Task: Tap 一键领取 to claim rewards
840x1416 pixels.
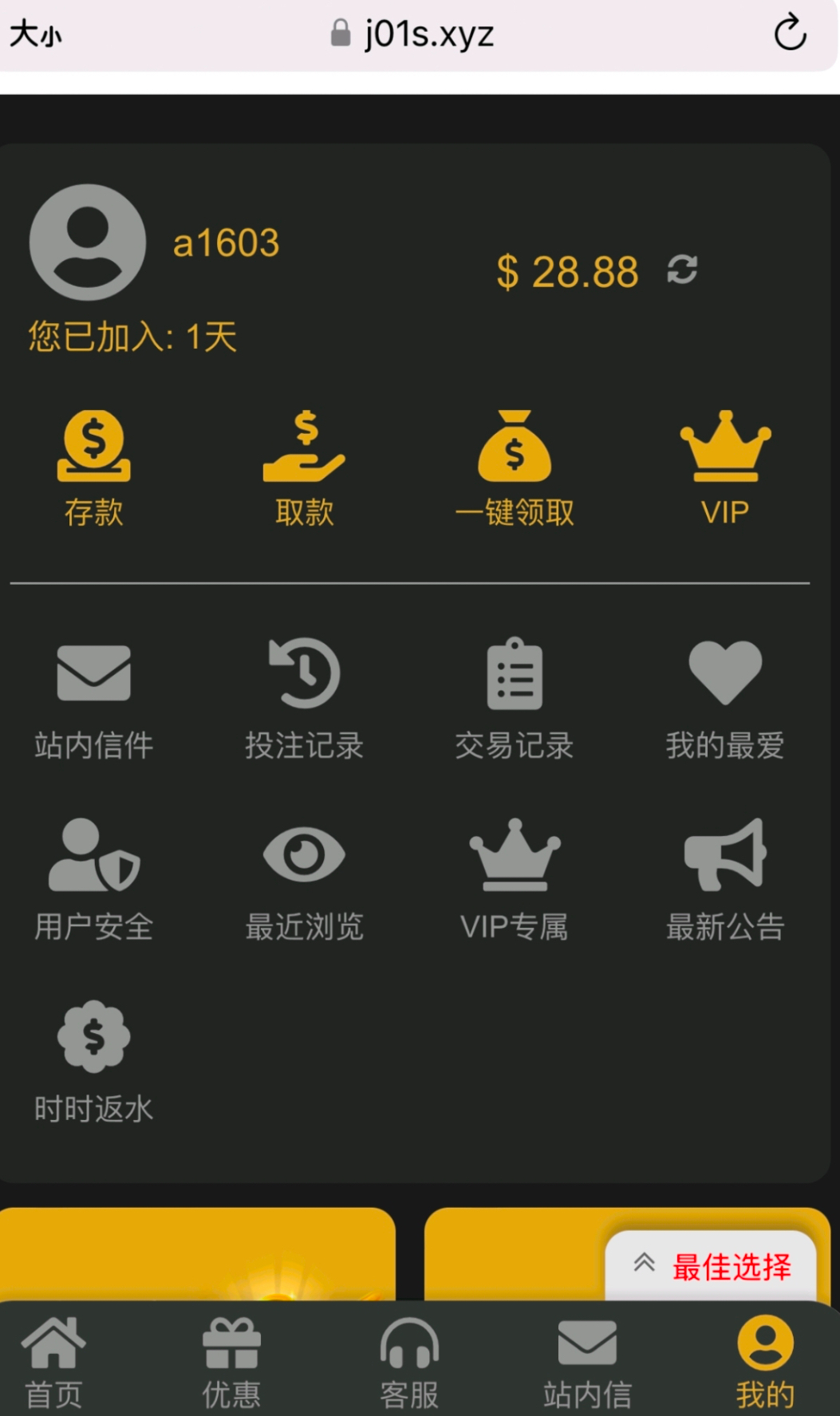Action: [515, 467]
